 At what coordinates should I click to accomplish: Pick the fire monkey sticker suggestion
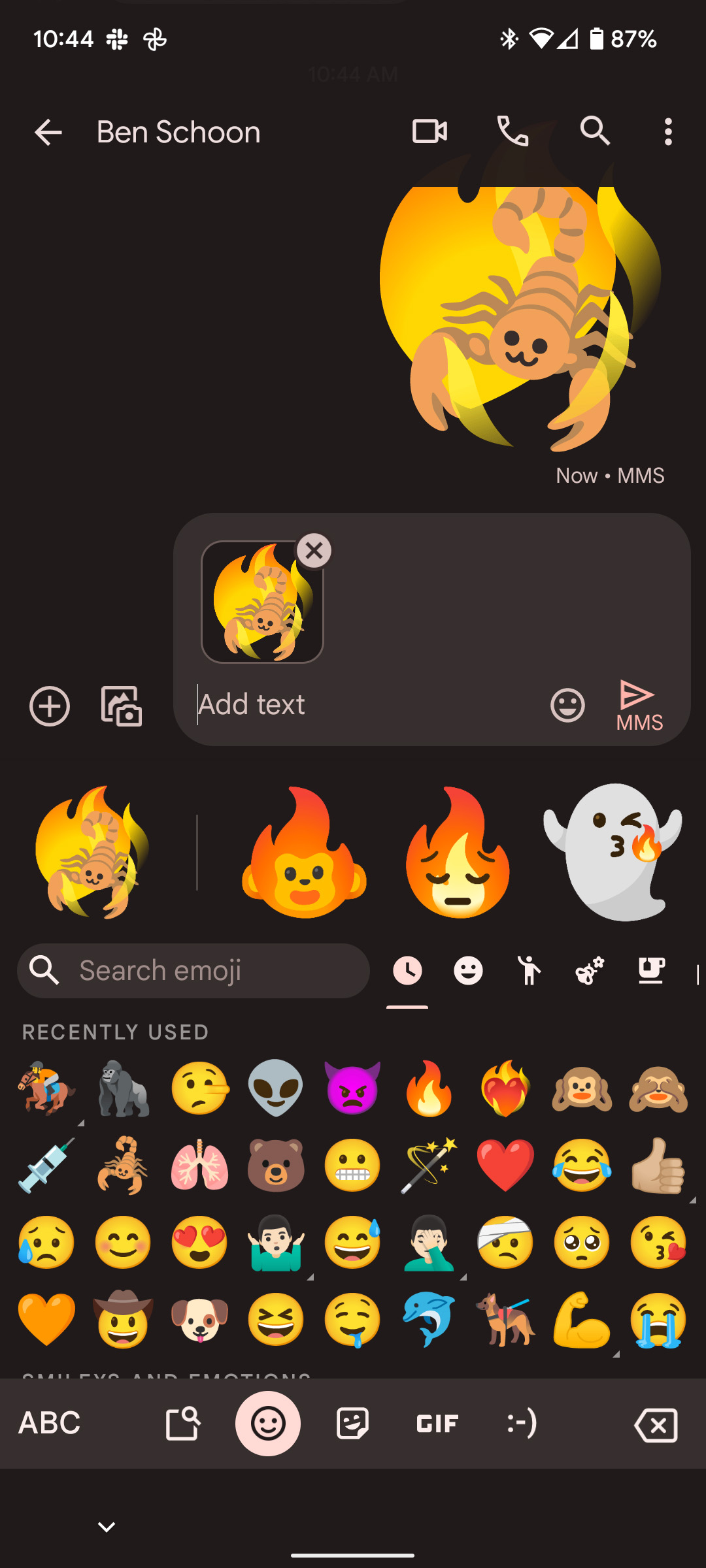(304, 853)
